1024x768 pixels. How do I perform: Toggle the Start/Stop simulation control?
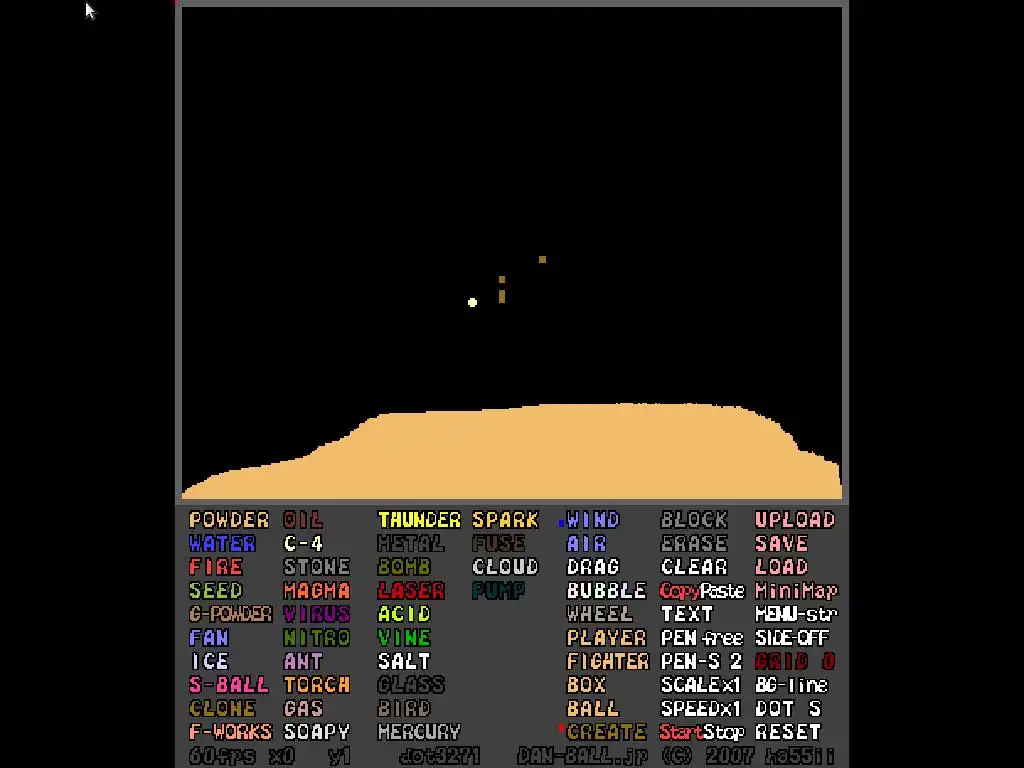coord(701,732)
